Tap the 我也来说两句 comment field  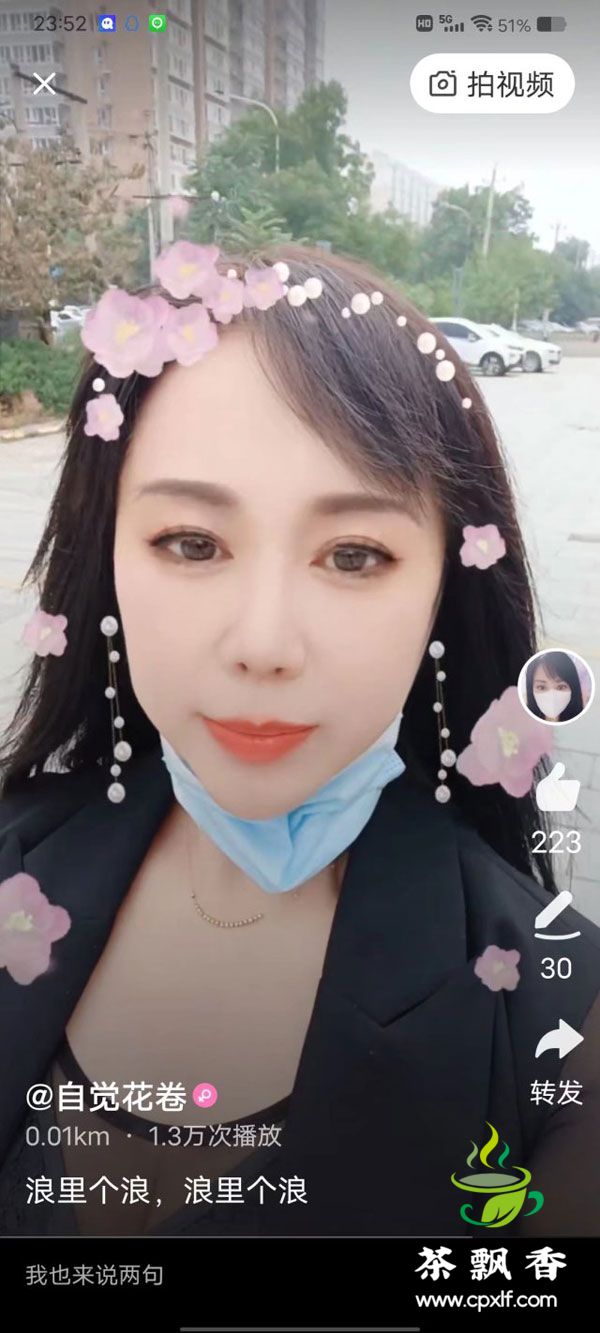95,1275
